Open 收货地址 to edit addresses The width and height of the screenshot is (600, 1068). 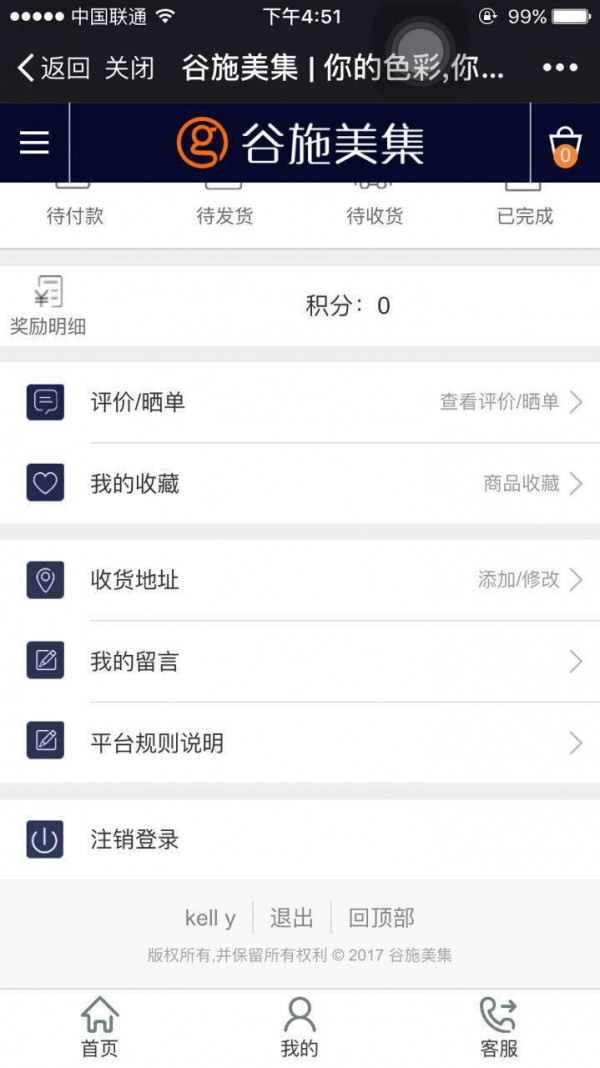point(300,580)
